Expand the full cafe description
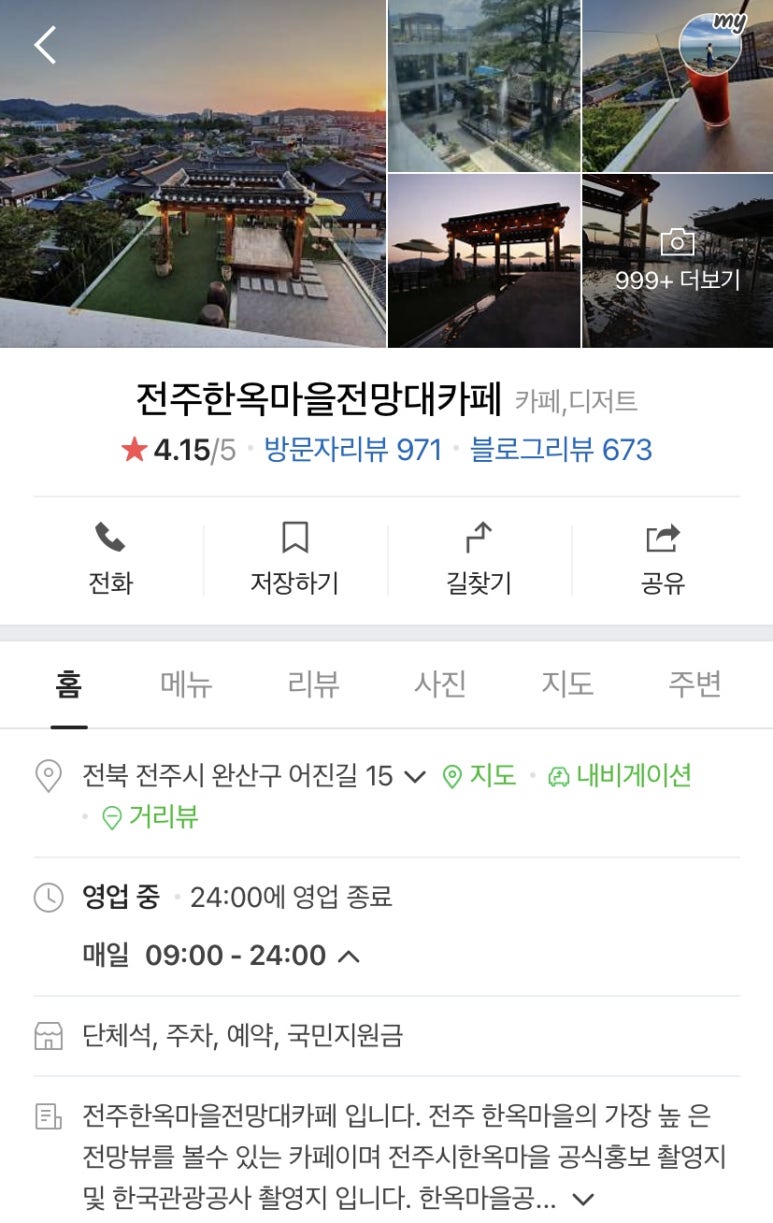This screenshot has height=1223, width=773. (x=582, y=1198)
